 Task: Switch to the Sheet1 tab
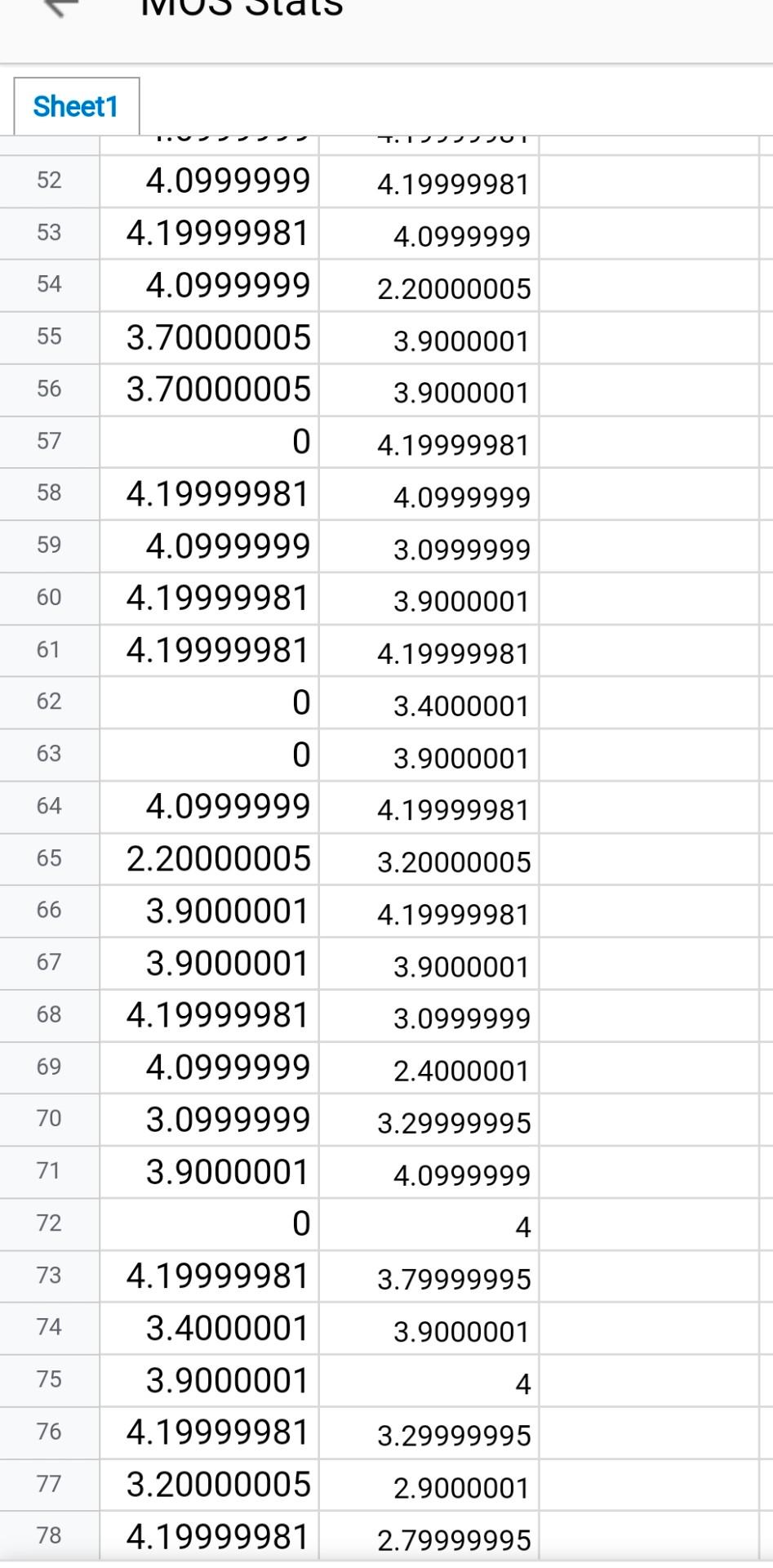75,105
